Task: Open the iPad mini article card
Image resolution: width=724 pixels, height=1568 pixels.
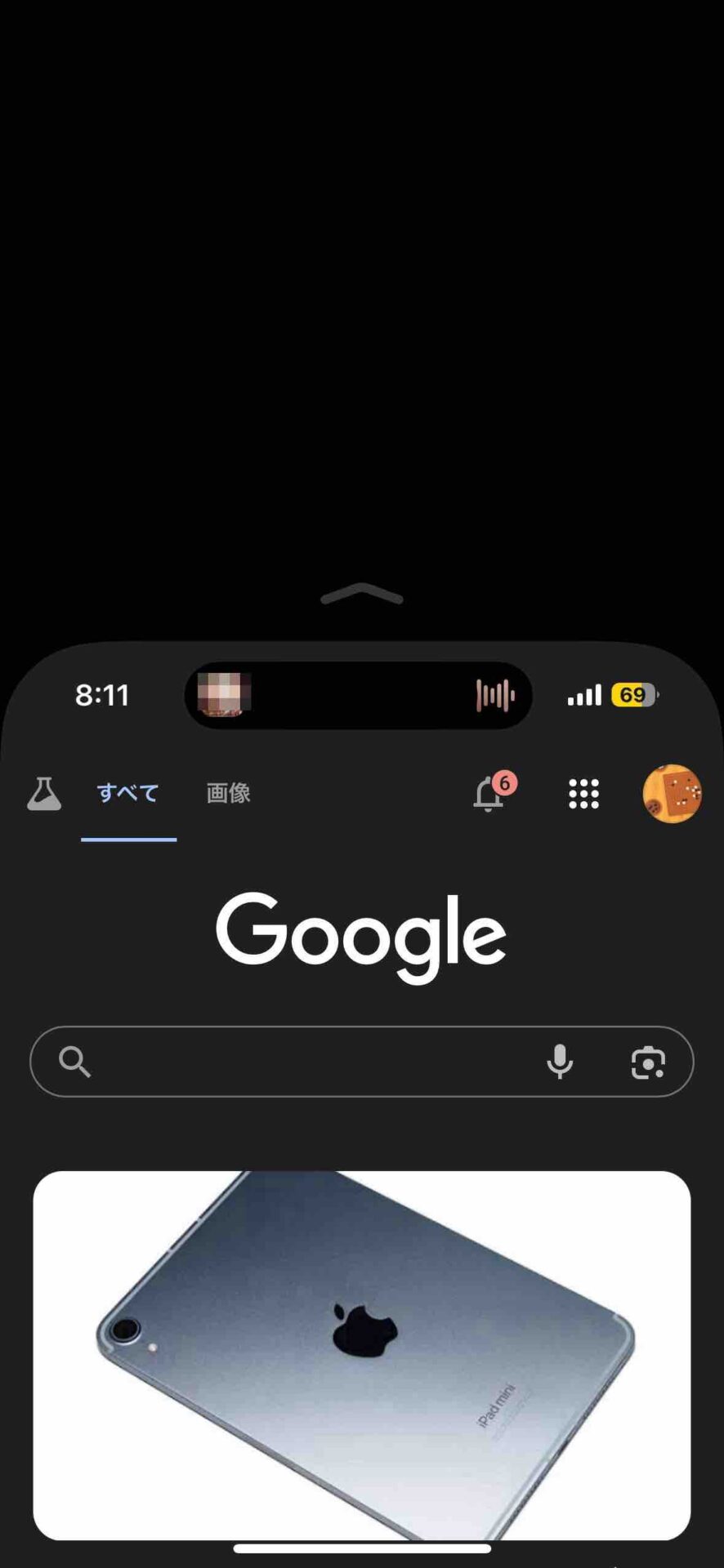Action: 362,1356
